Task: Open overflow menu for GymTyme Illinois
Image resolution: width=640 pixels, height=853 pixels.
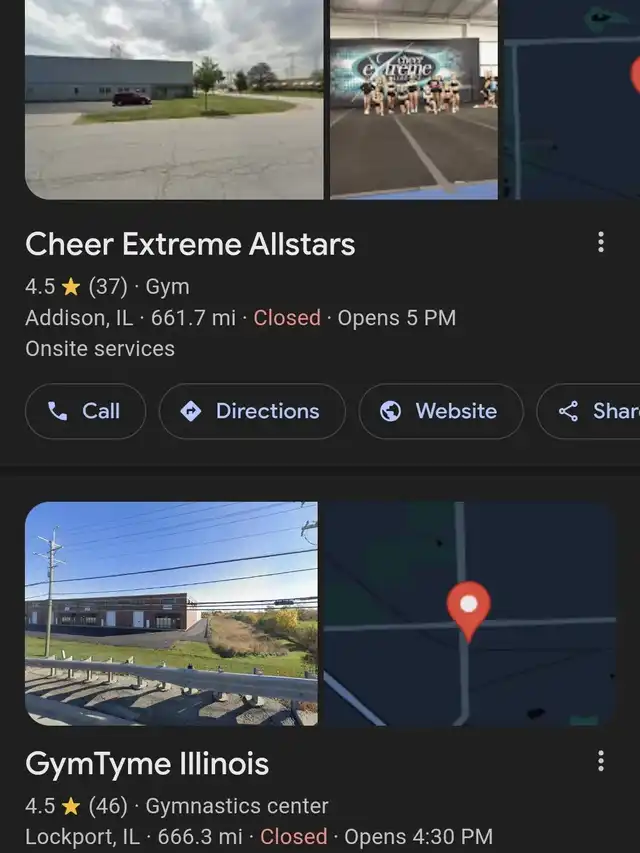Action: 600,762
